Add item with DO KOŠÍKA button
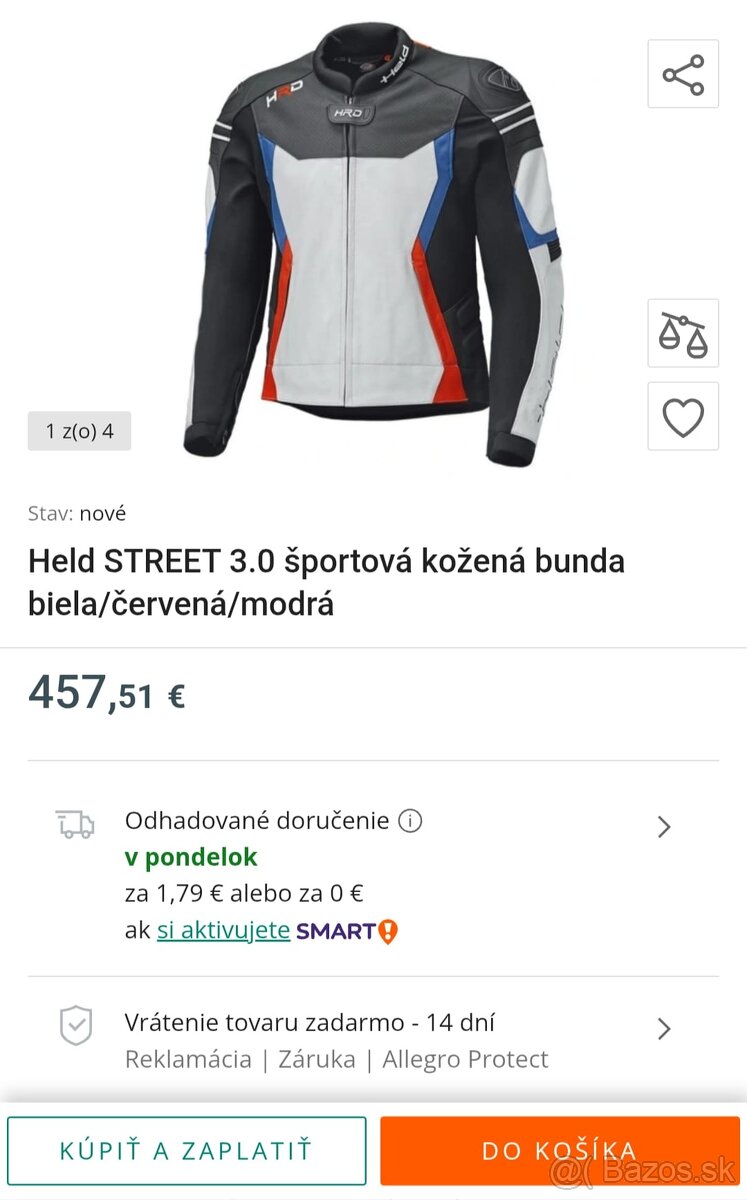Image resolution: width=747 pixels, height=1200 pixels. [x=559, y=1151]
